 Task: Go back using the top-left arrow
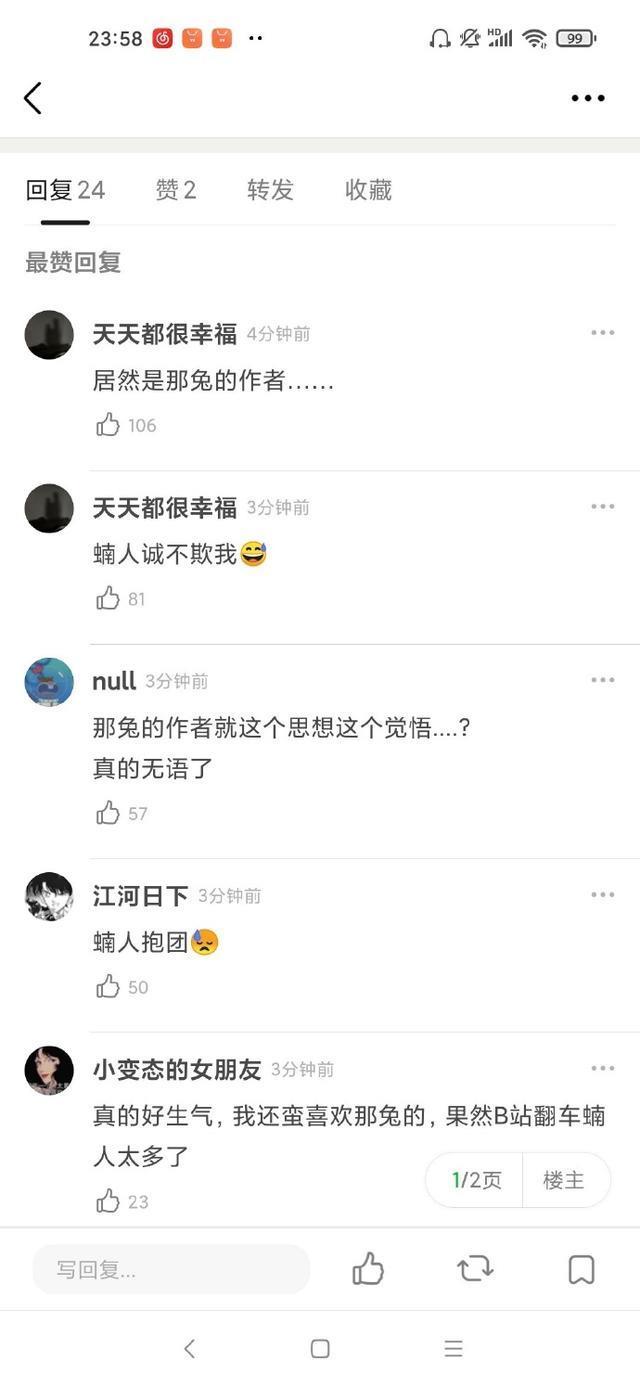(33, 98)
